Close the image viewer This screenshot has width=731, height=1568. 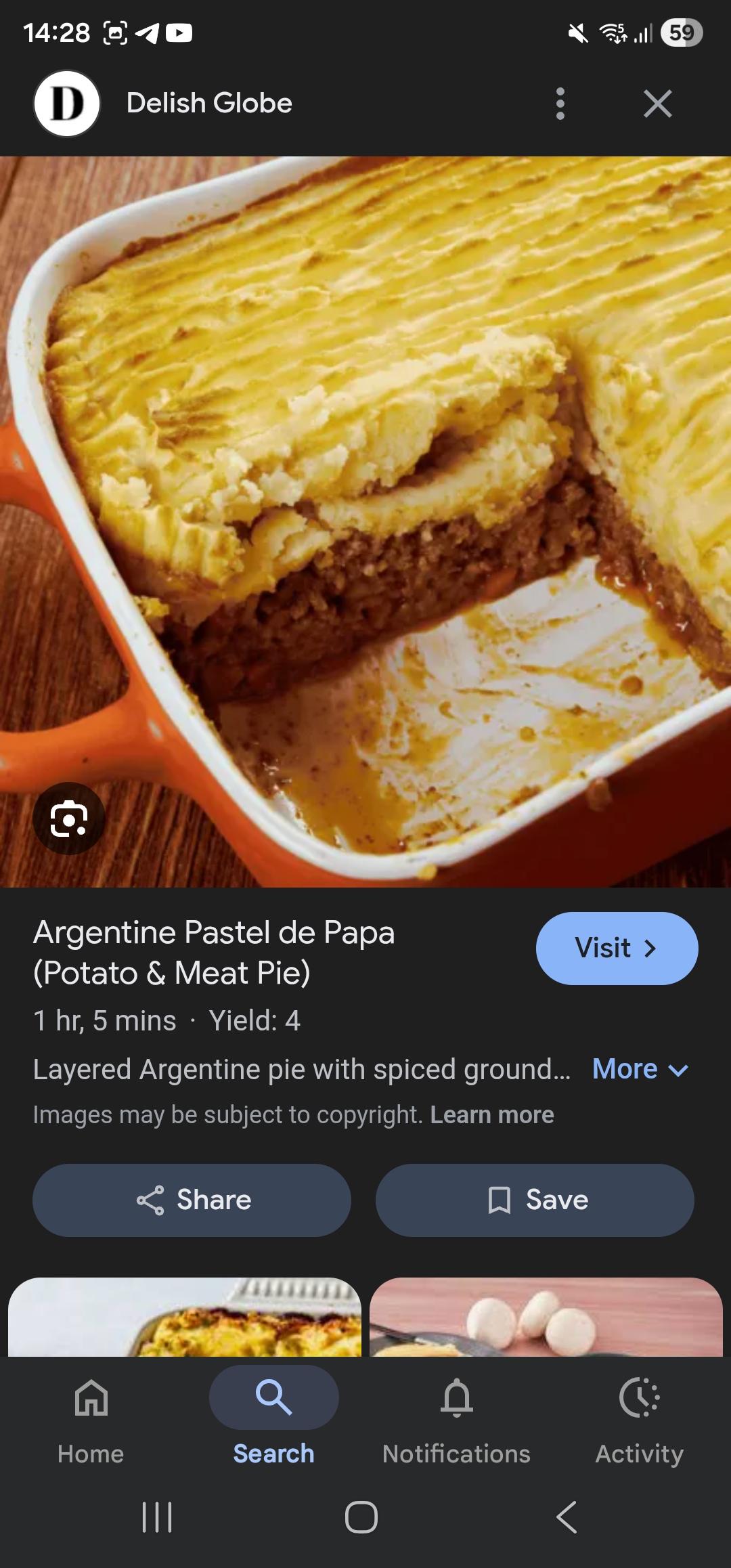[x=657, y=104]
